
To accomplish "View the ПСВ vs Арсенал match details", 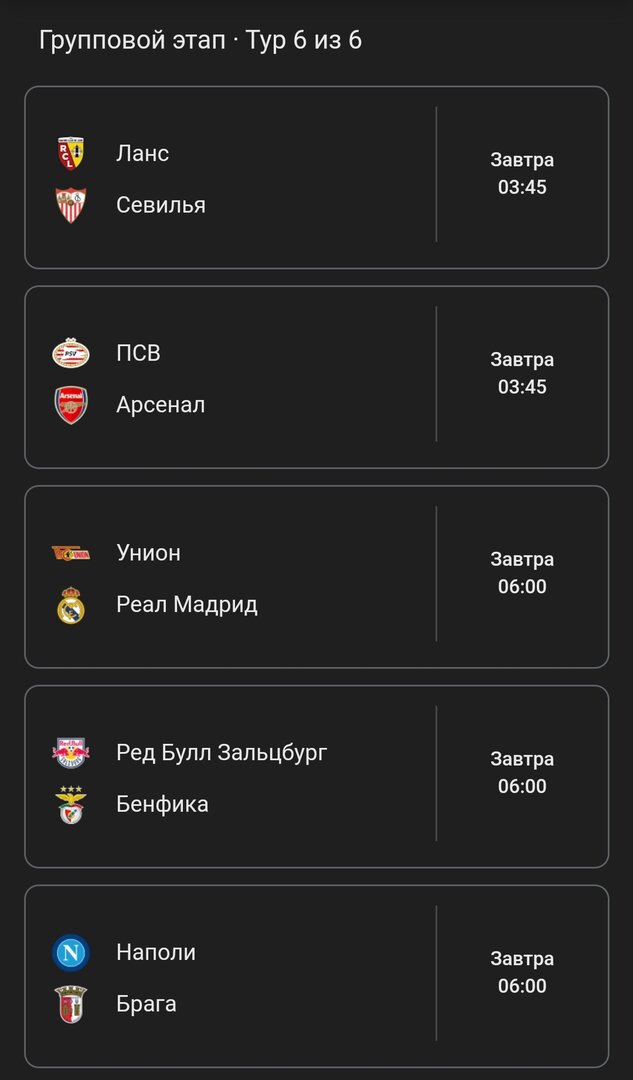I will pos(316,378).
